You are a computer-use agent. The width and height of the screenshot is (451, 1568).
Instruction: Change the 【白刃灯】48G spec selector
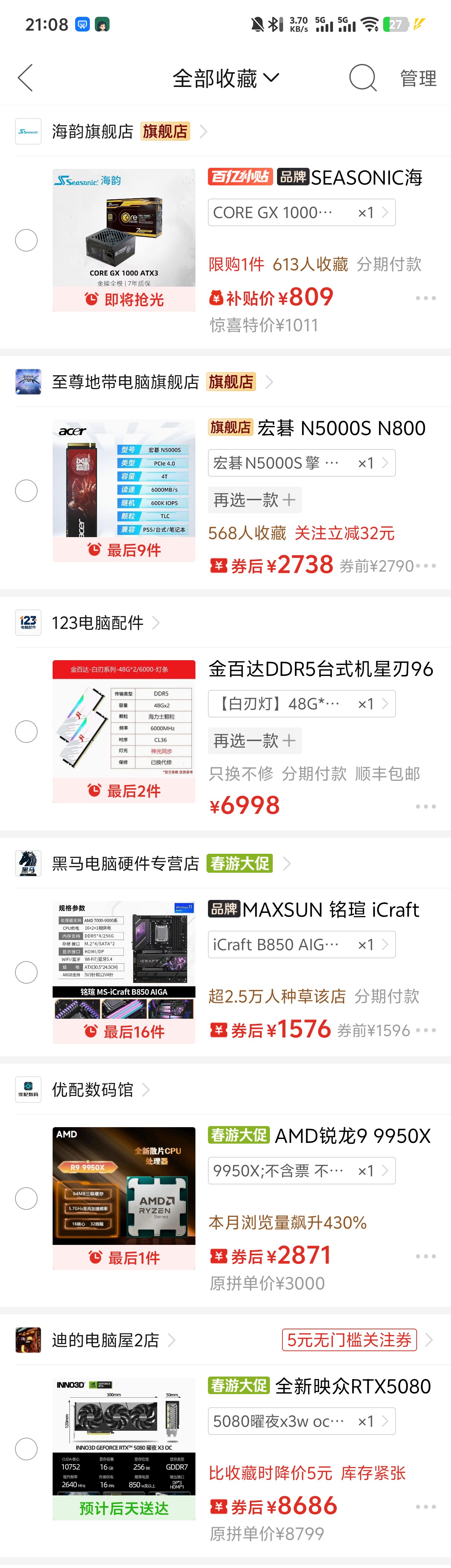[301, 703]
